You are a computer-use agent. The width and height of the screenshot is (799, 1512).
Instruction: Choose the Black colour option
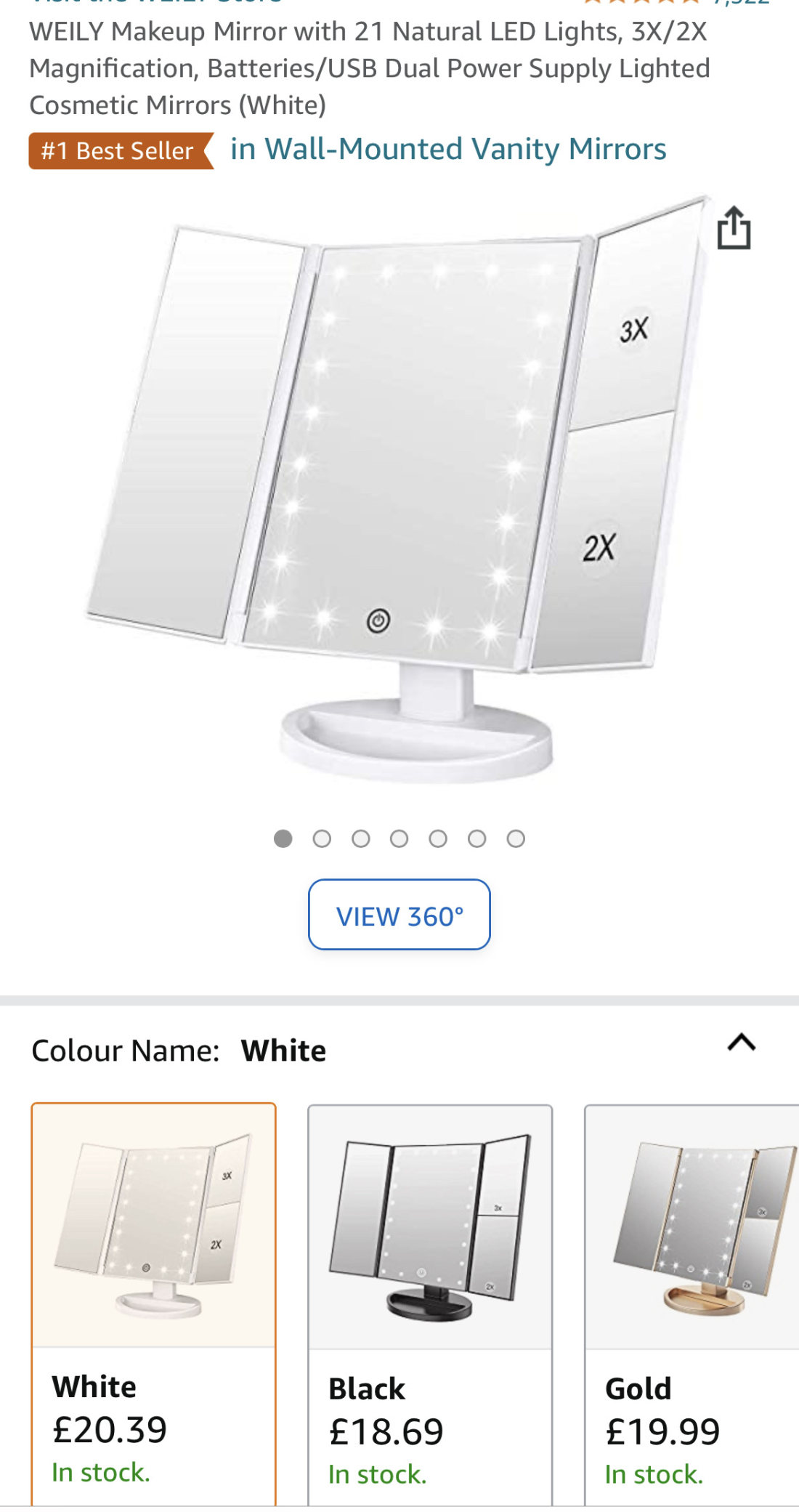(x=429, y=1301)
